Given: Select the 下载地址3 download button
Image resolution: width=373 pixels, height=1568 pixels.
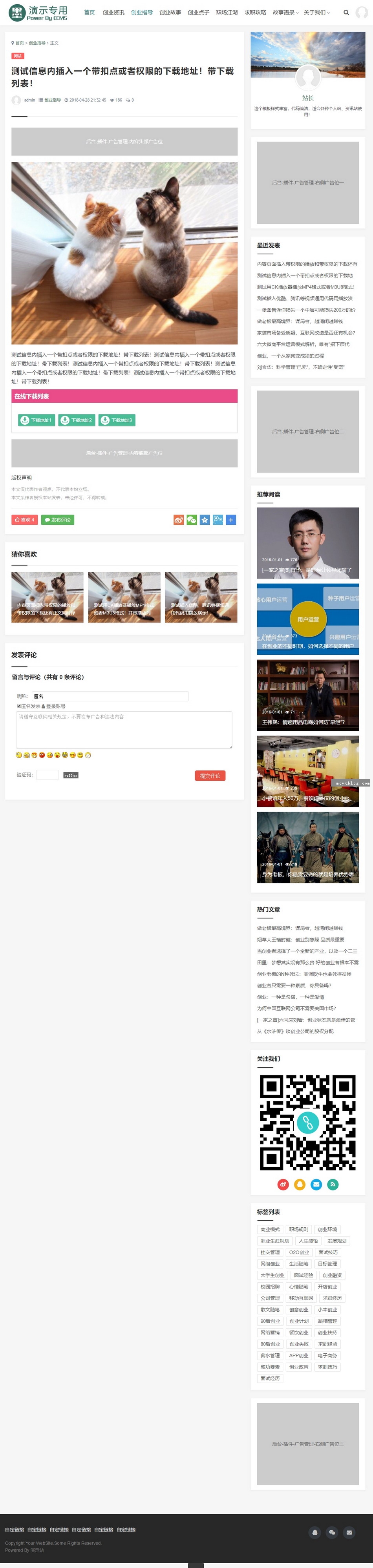Looking at the screenshot, I should [117, 420].
